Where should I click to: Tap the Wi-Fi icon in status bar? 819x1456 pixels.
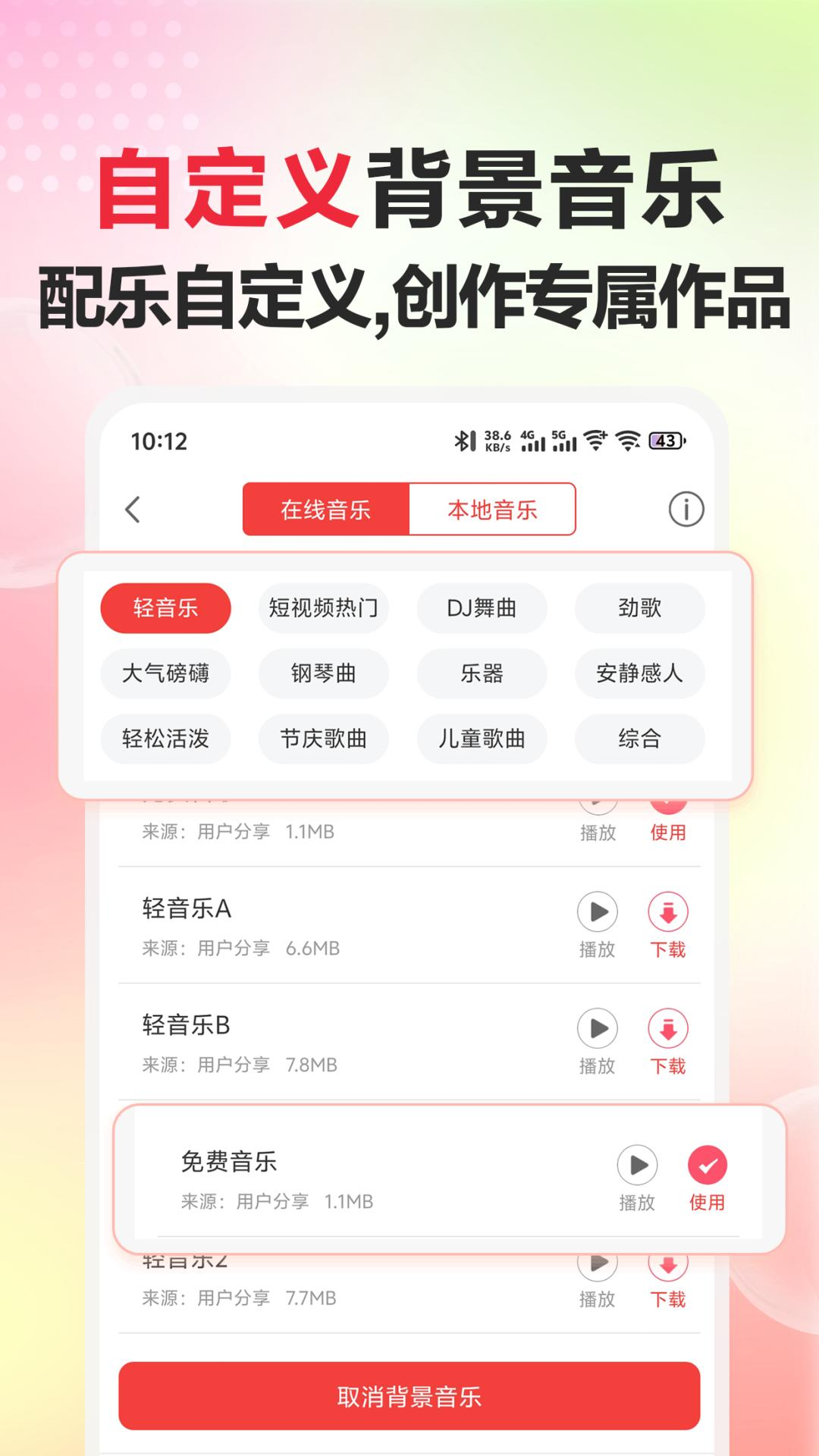click(x=628, y=438)
